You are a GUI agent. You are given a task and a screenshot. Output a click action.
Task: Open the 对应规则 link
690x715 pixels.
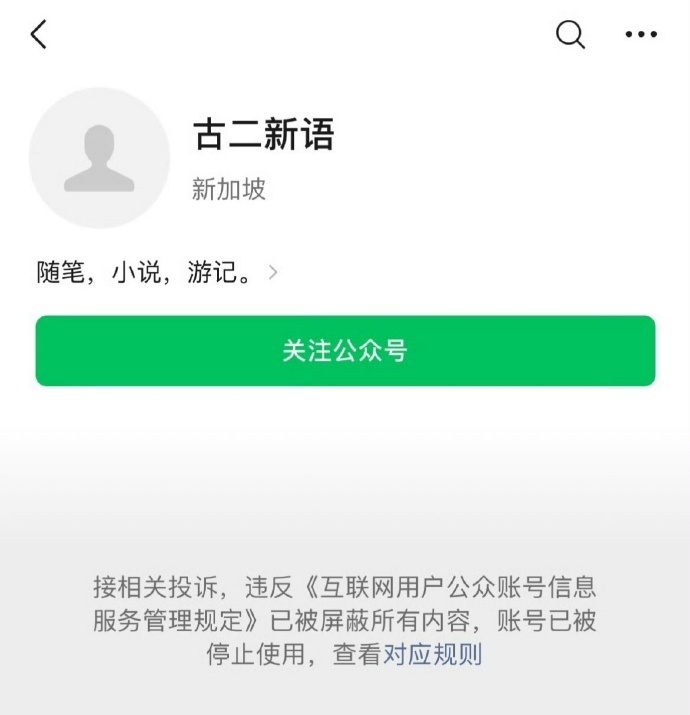pyautogui.click(x=432, y=655)
